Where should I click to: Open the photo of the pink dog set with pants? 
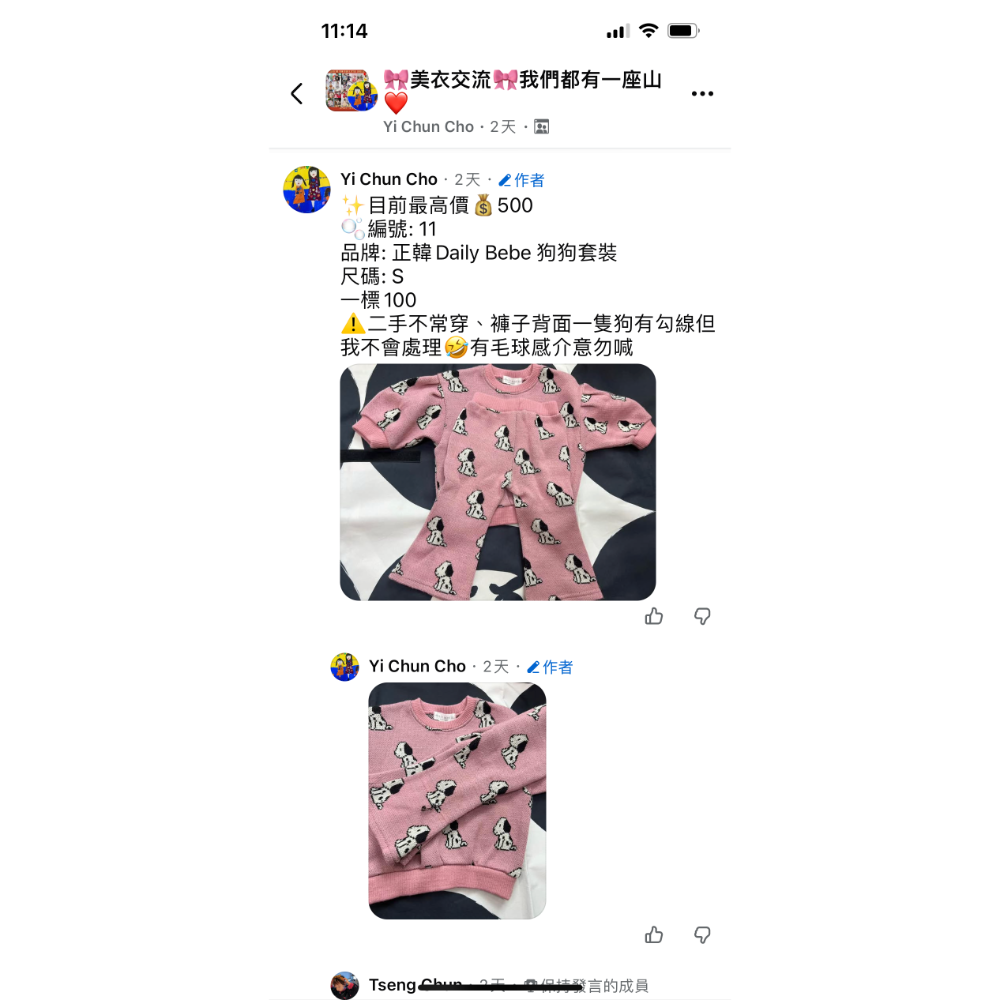click(x=498, y=482)
